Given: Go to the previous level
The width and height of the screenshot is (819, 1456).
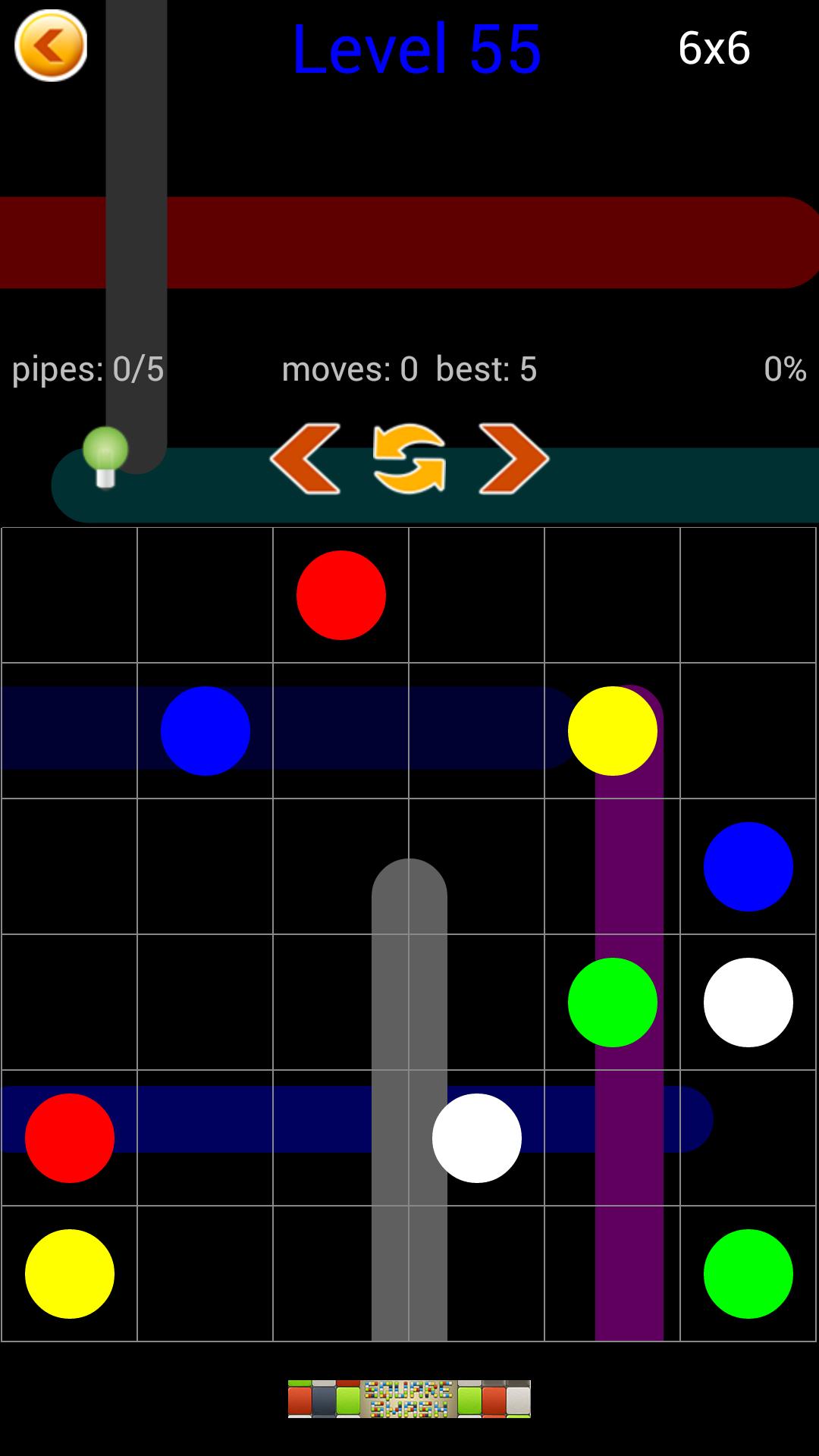Looking at the screenshot, I should (306, 458).
